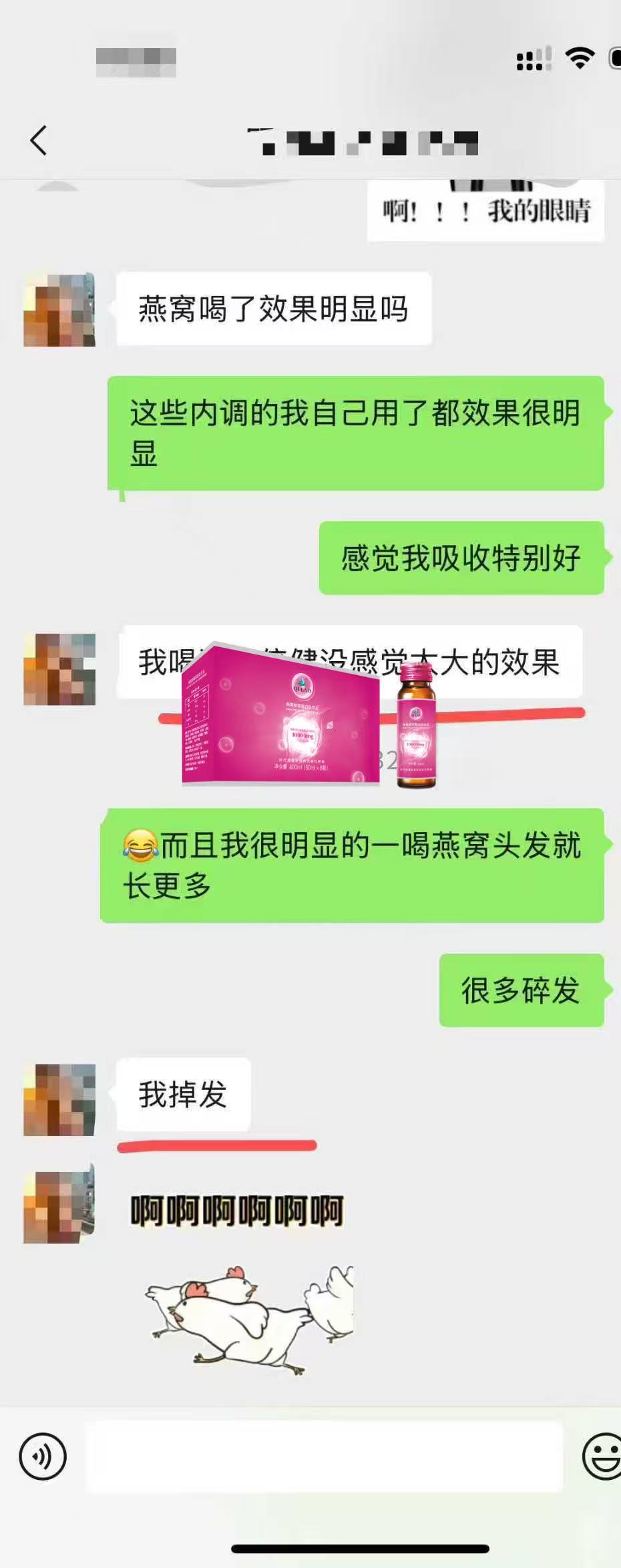Open avatar beside 燕窝喝了效果明显吗 message

[59, 310]
